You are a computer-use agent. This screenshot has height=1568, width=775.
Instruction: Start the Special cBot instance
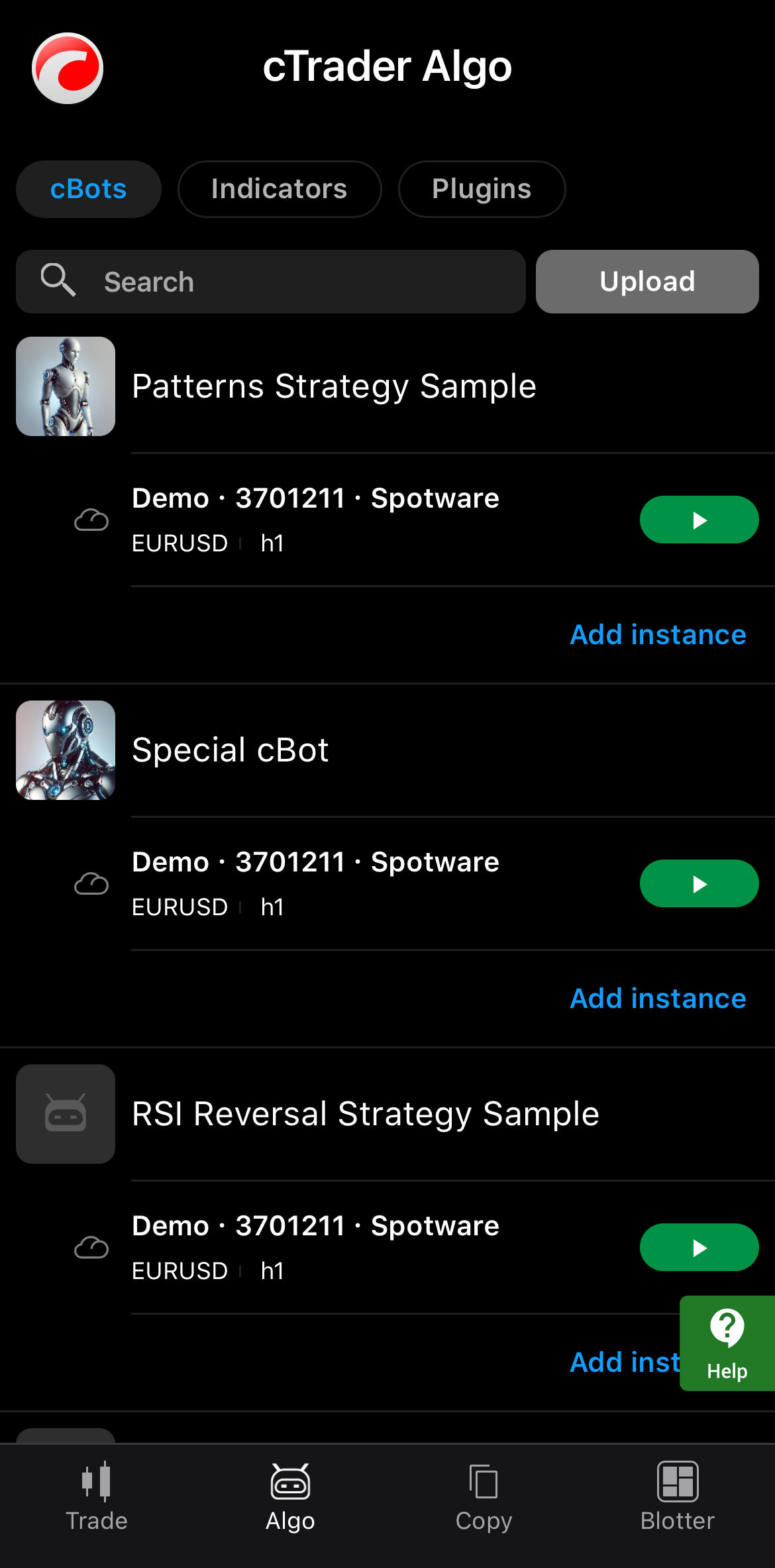tap(699, 884)
